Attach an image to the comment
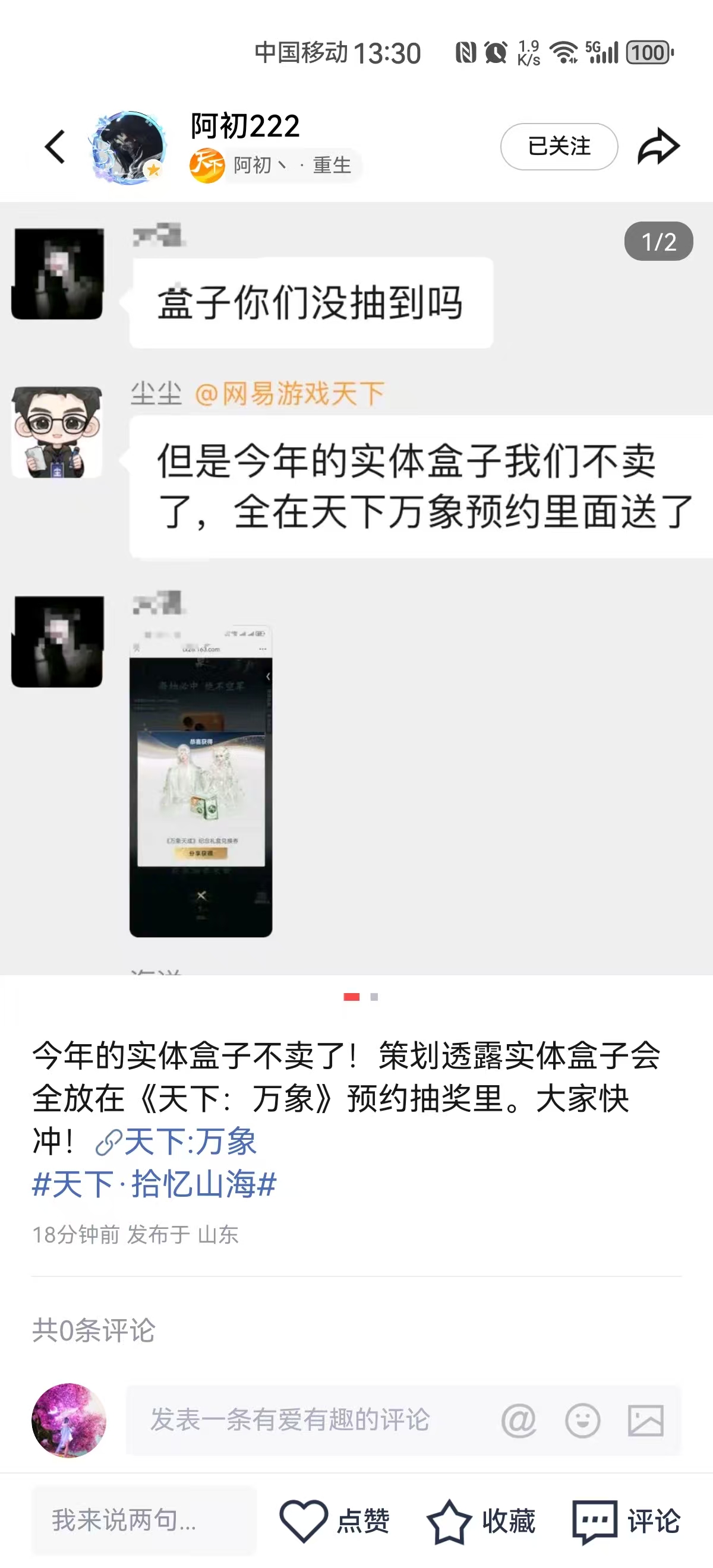Screen dimensions: 713x1568 [x=645, y=1421]
